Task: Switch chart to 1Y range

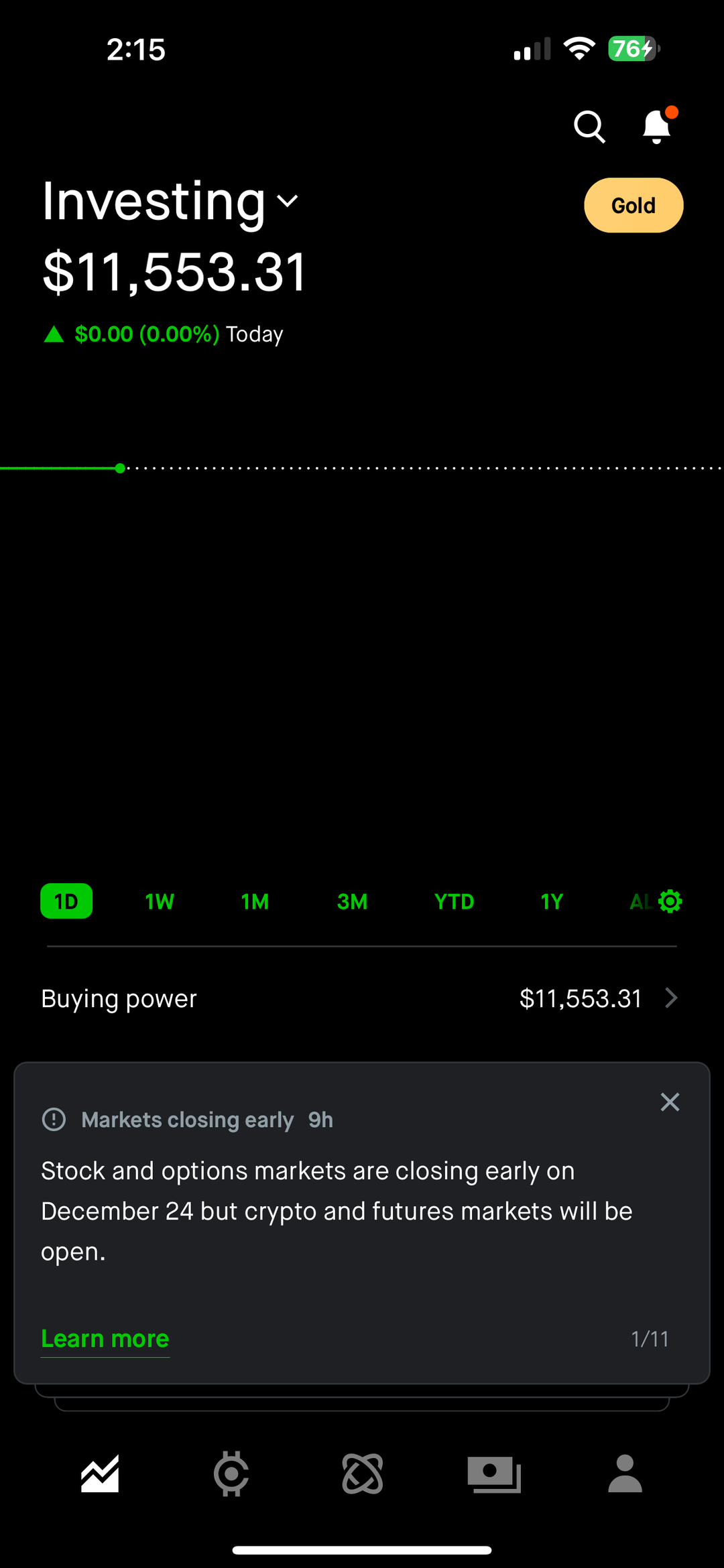Action: (x=552, y=901)
